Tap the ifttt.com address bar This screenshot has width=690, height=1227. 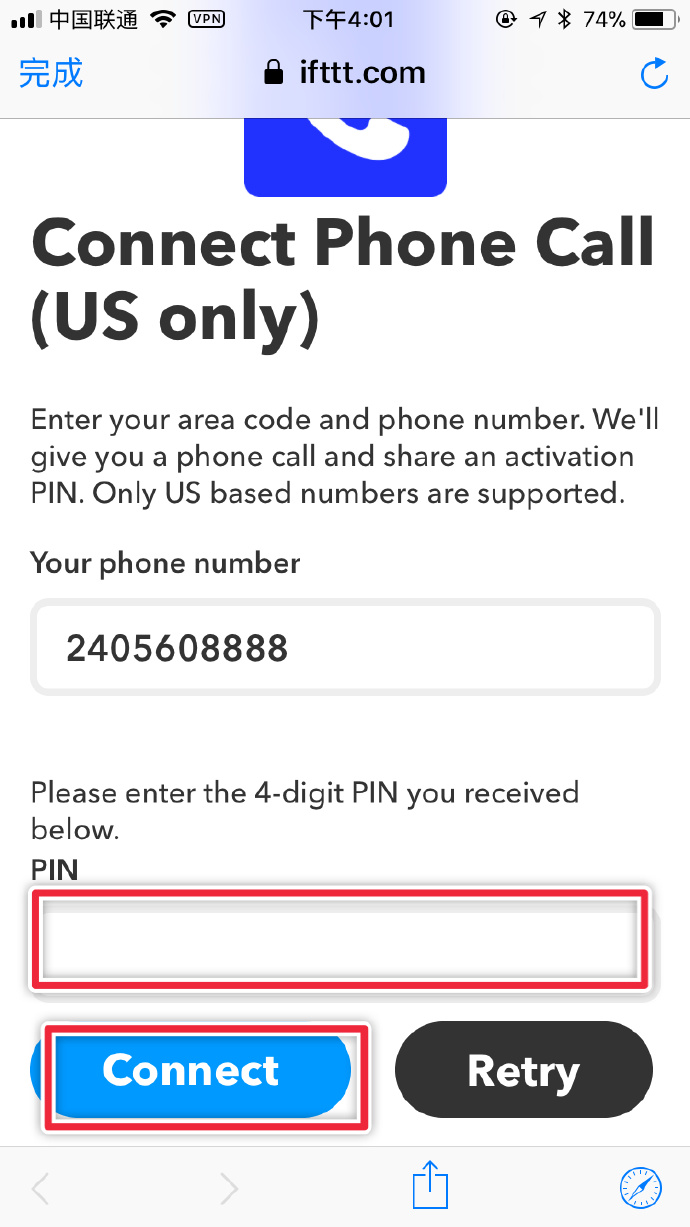(345, 73)
